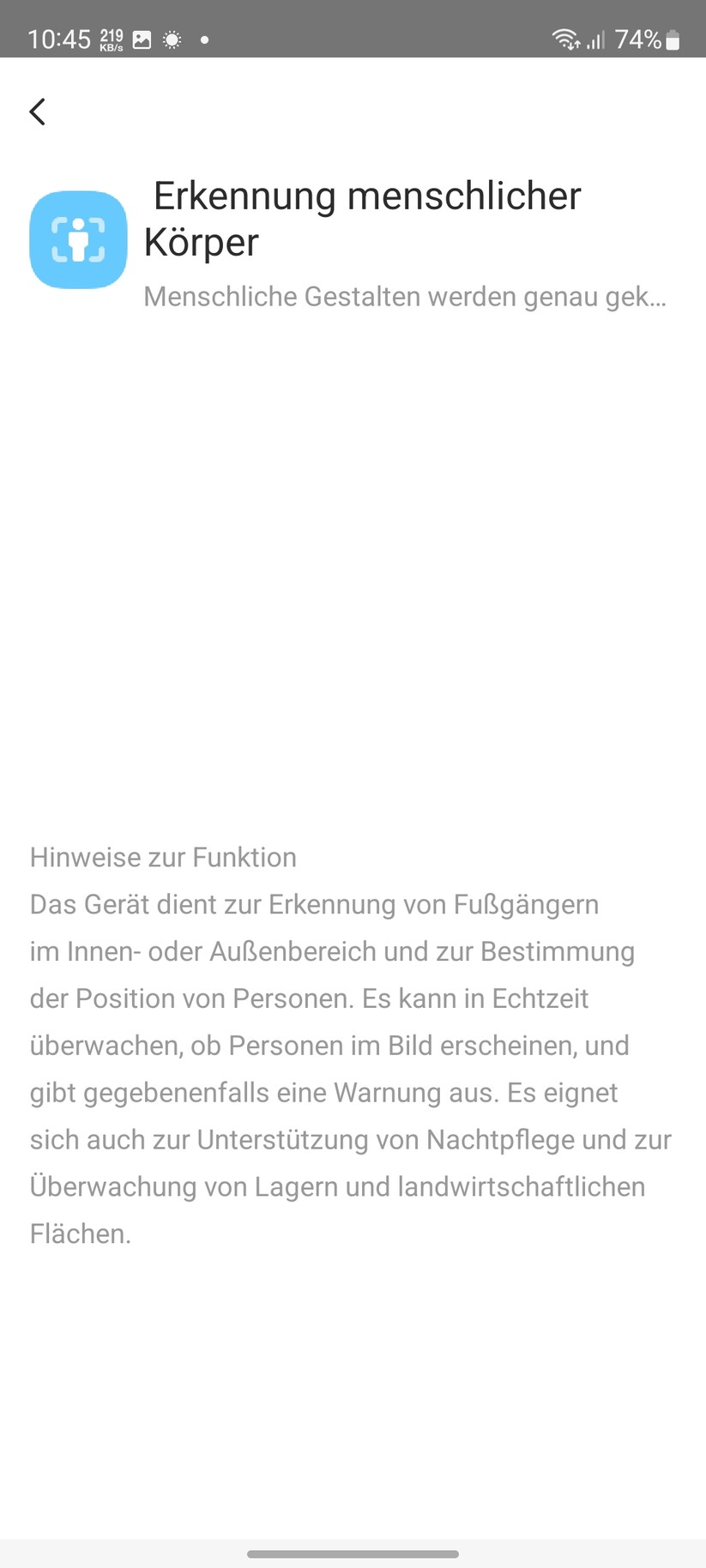Tap the feature description paragraph text

[x=343, y=1045]
